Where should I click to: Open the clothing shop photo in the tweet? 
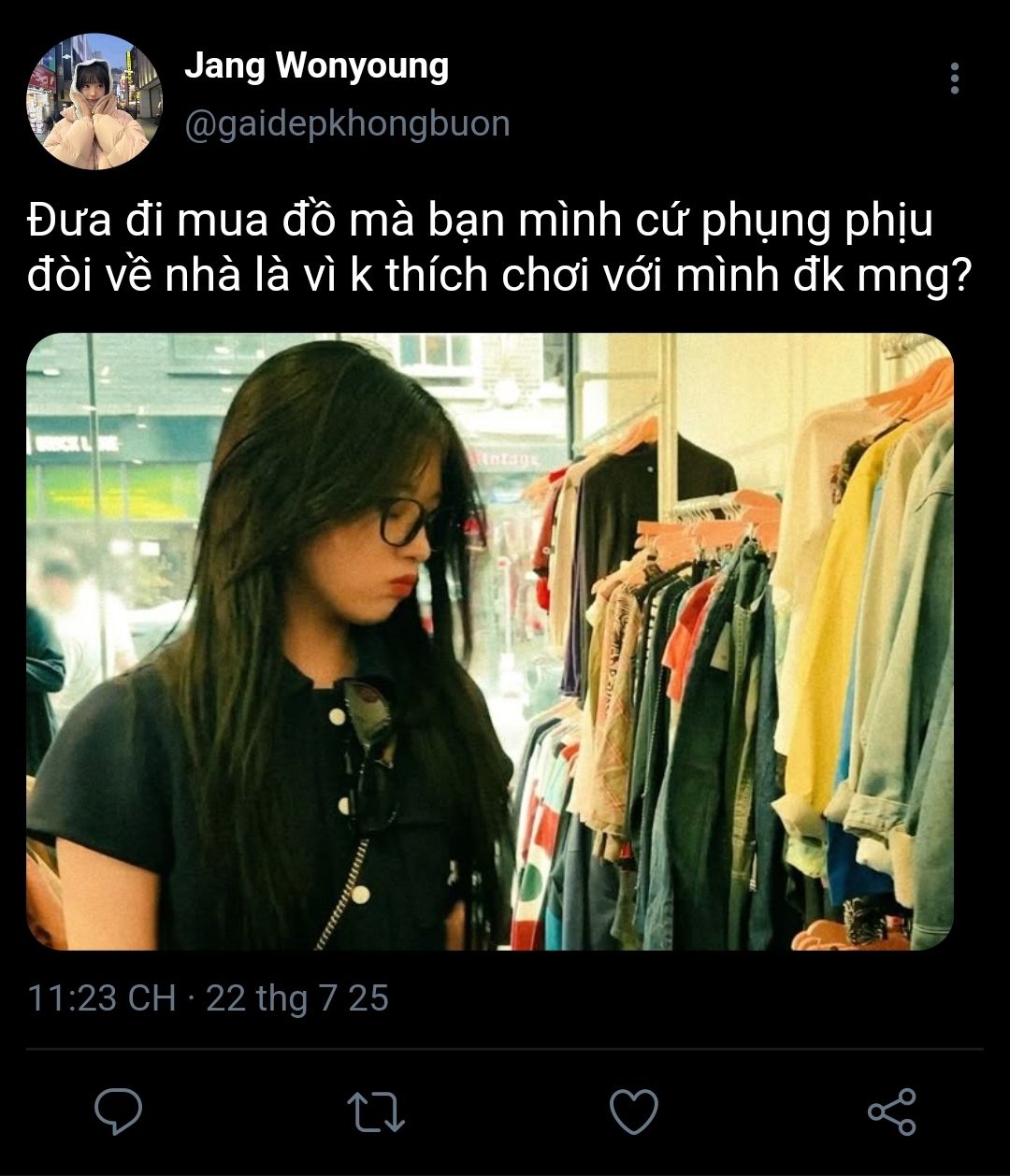[x=489, y=641]
